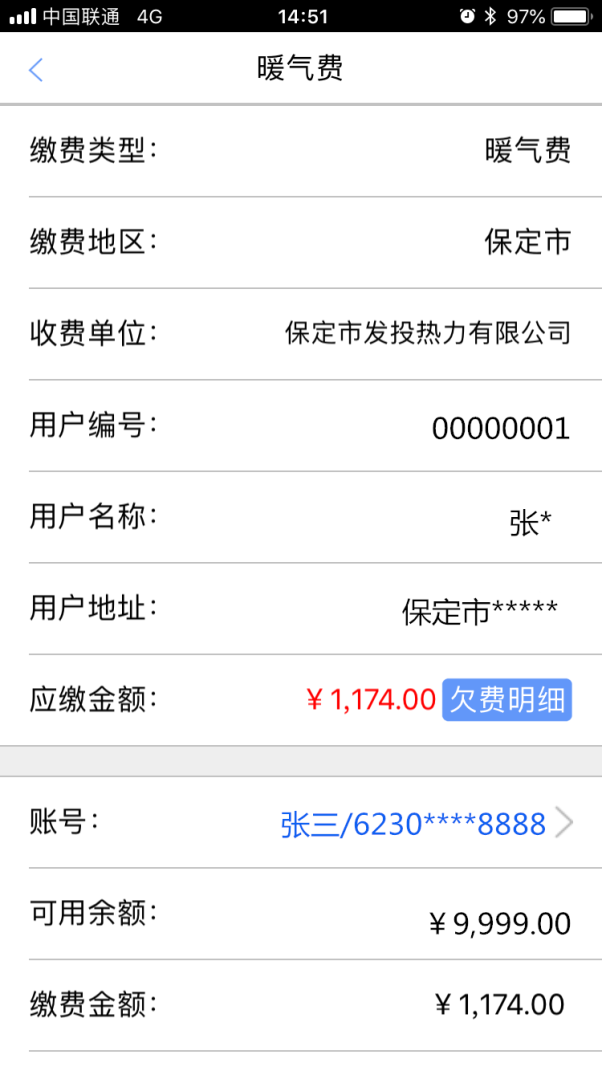Open the 欠费明细 arrears details
602x1071 pixels.
coord(507,699)
